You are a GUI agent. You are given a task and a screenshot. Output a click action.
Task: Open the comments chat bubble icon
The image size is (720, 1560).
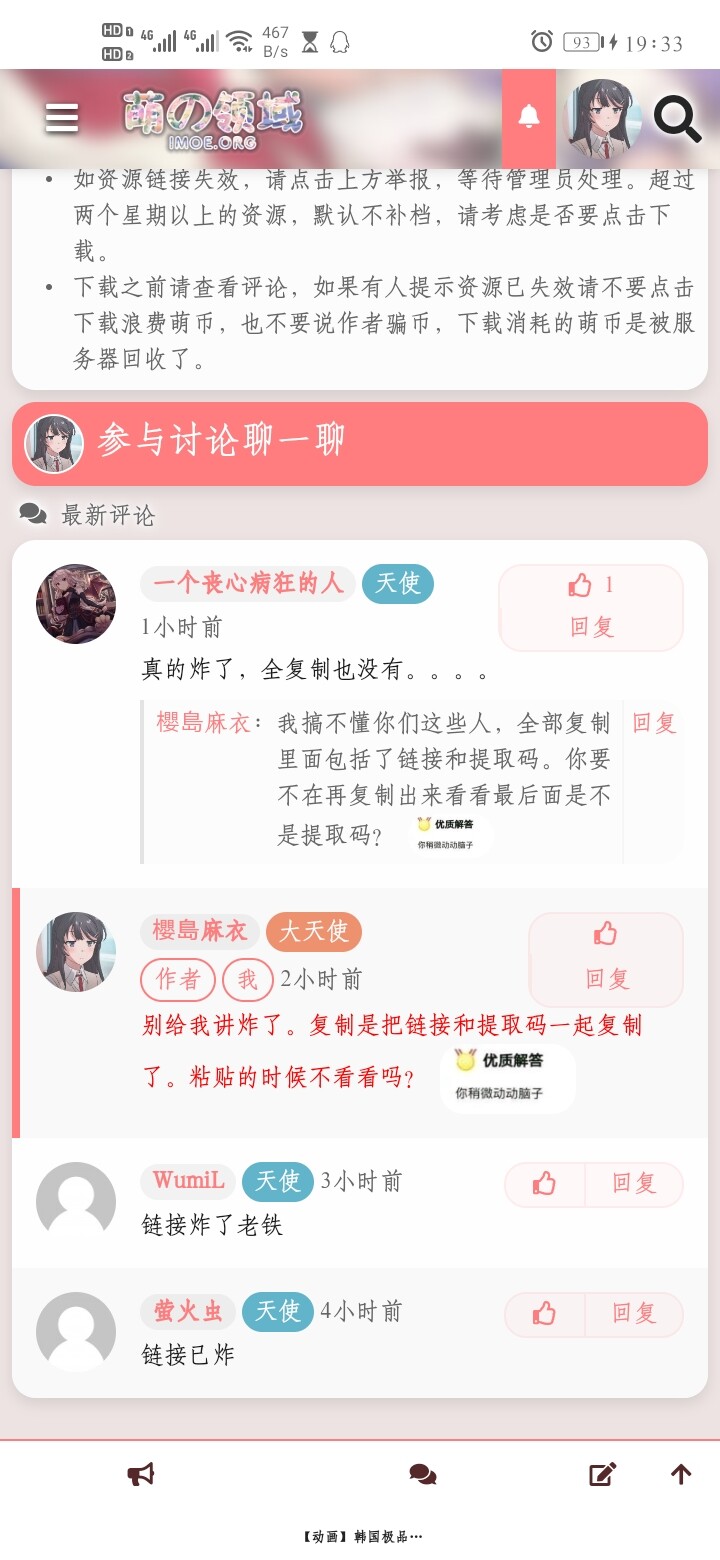click(423, 1474)
